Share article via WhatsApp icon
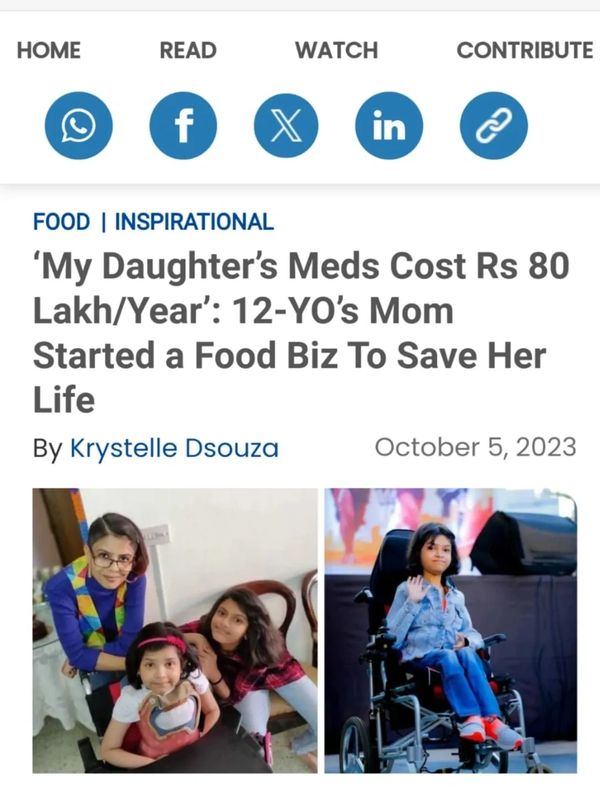The image size is (600, 800). pos(79,126)
